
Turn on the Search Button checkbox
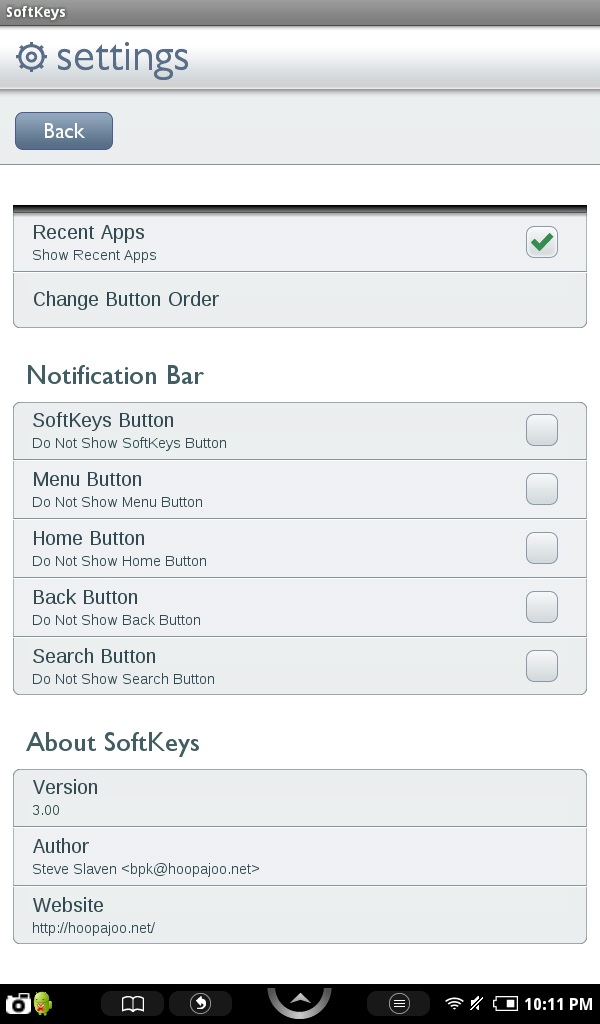(x=541, y=666)
